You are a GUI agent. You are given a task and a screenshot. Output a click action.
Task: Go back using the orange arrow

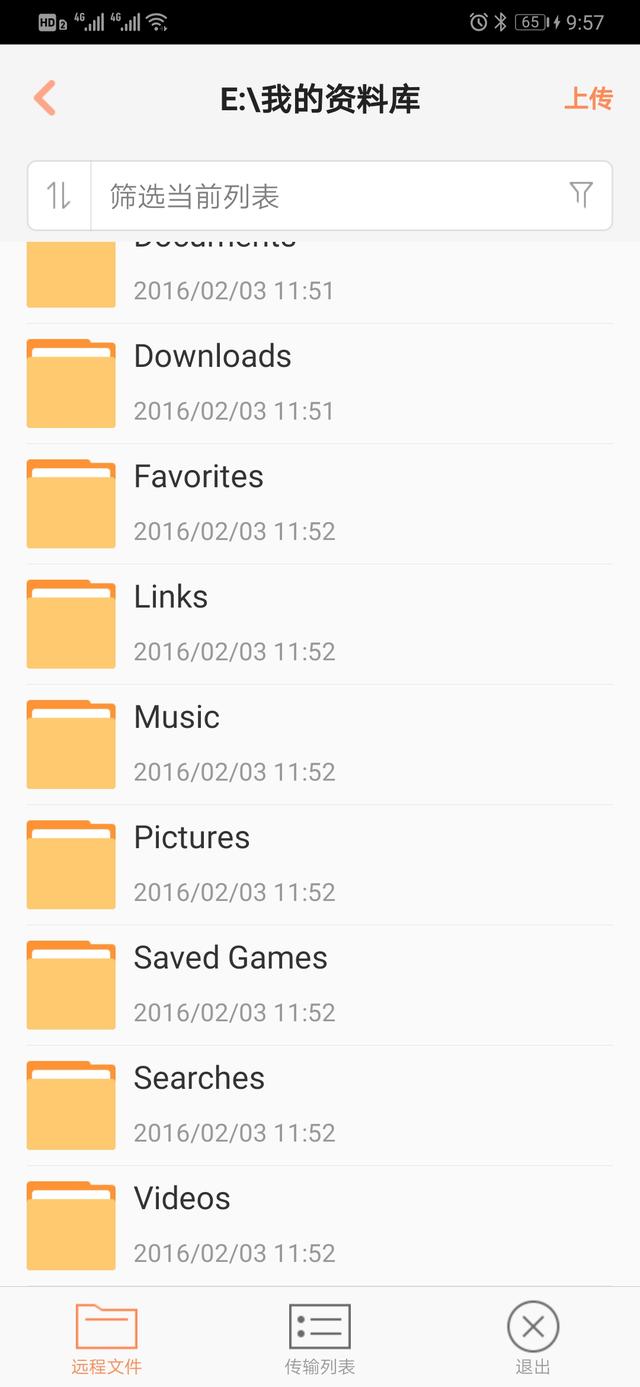click(x=45, y=99)
